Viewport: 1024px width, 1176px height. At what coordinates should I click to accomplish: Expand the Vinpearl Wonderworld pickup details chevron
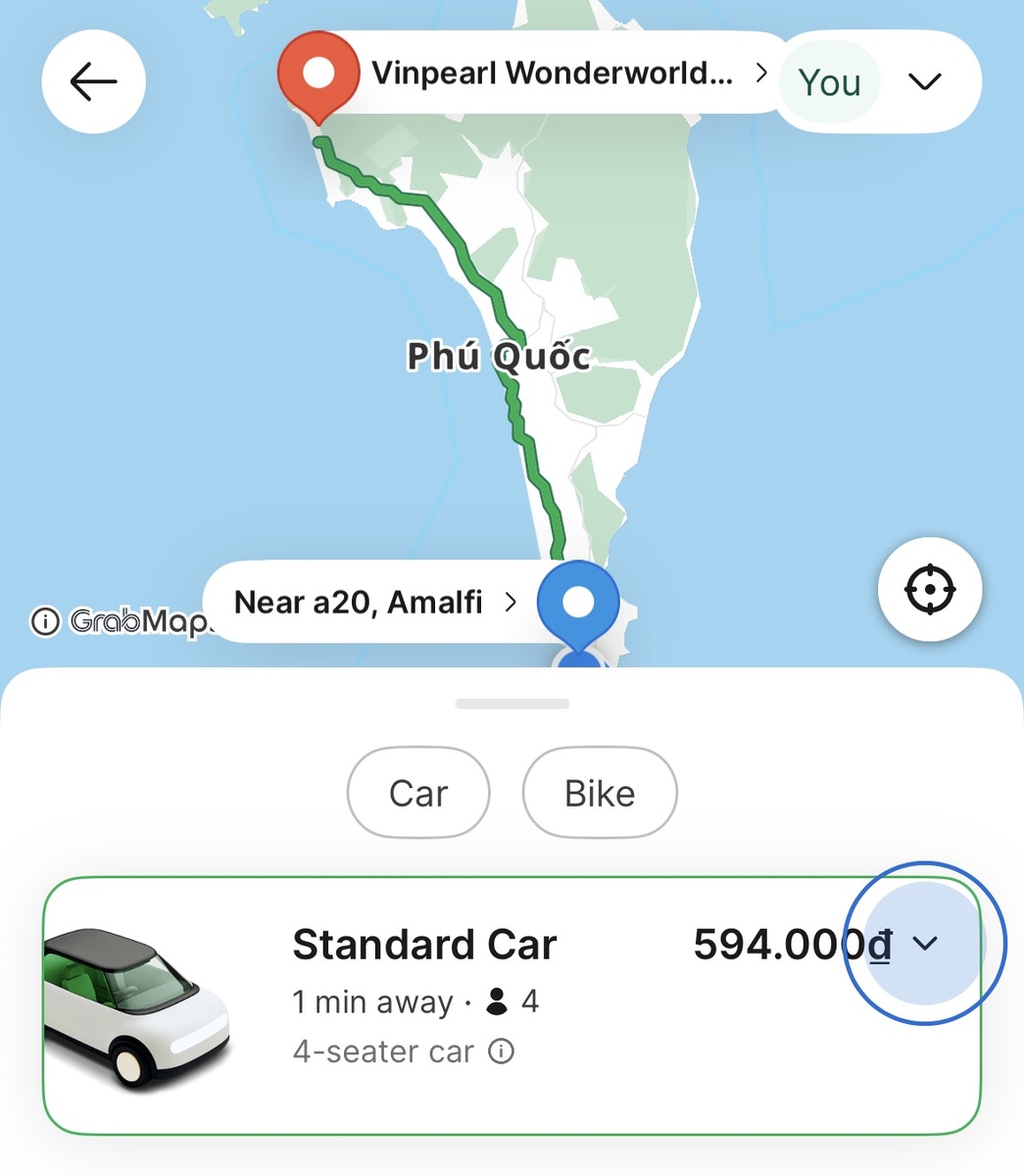(760, 73)
